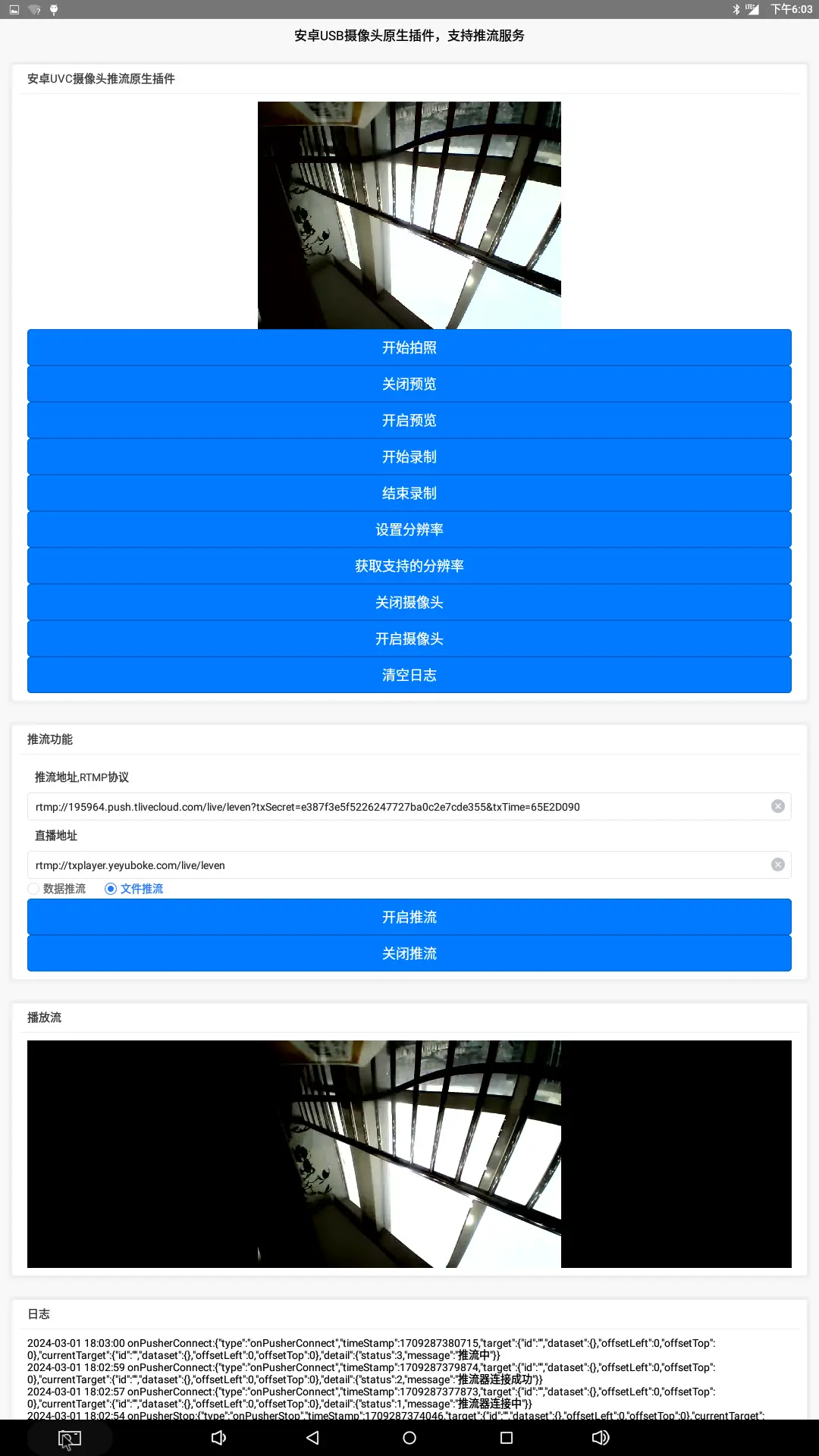Edit the RTMP push address field
This screenshot has height=1456, width=819.
coord(394,807)
